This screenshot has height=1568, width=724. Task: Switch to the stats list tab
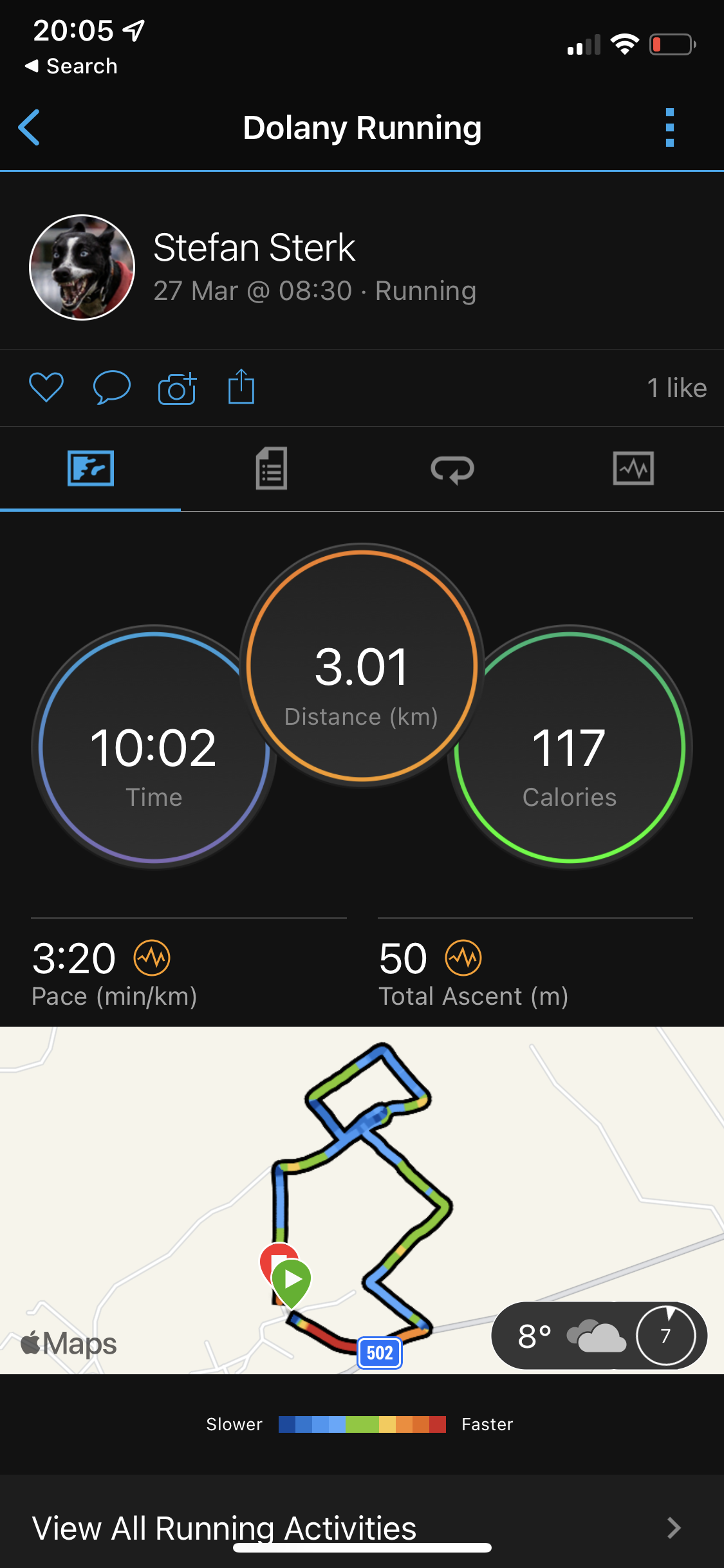click(x=272, y=469)
